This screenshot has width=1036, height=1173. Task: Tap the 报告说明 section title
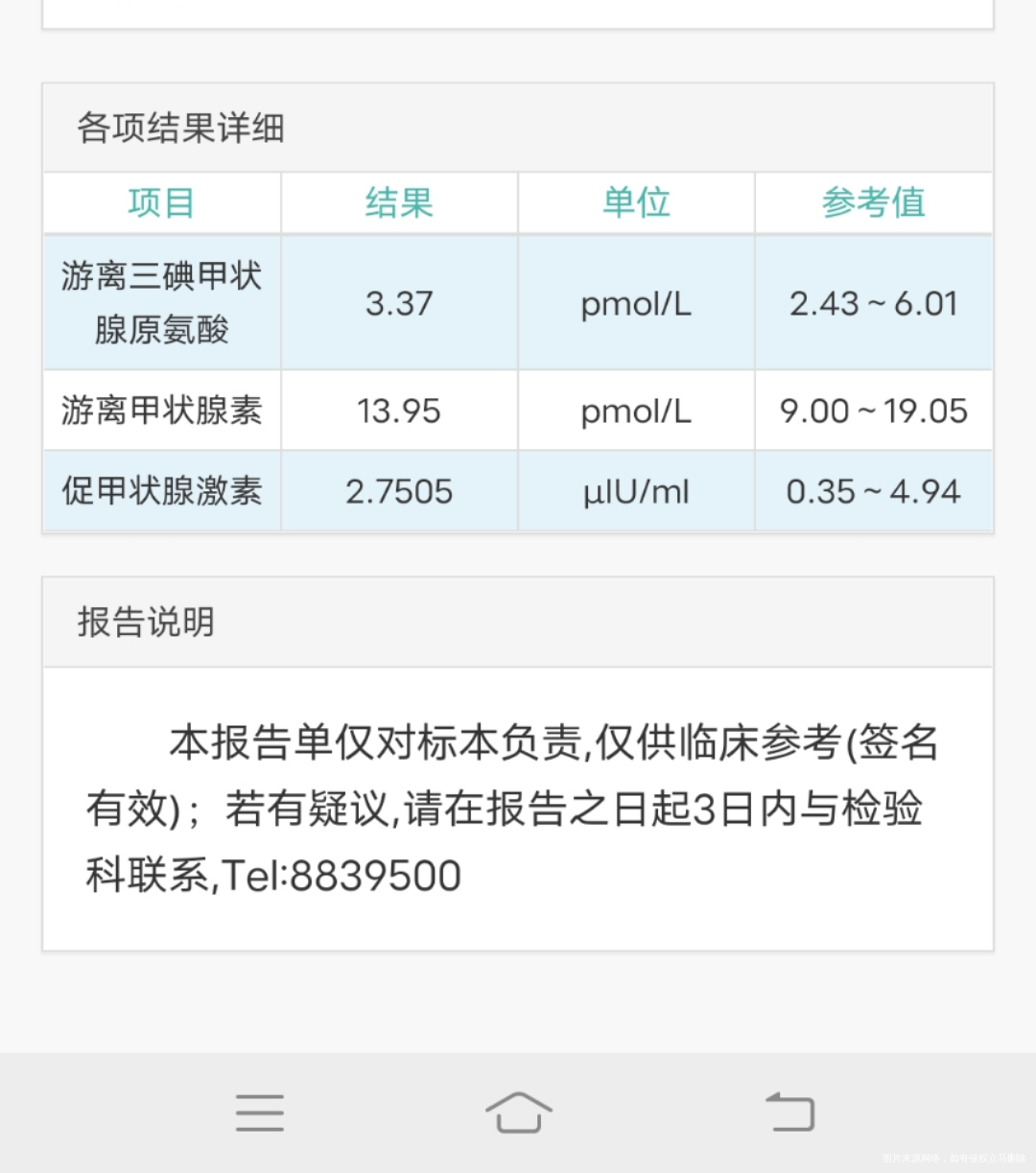[x=146, y=622]
